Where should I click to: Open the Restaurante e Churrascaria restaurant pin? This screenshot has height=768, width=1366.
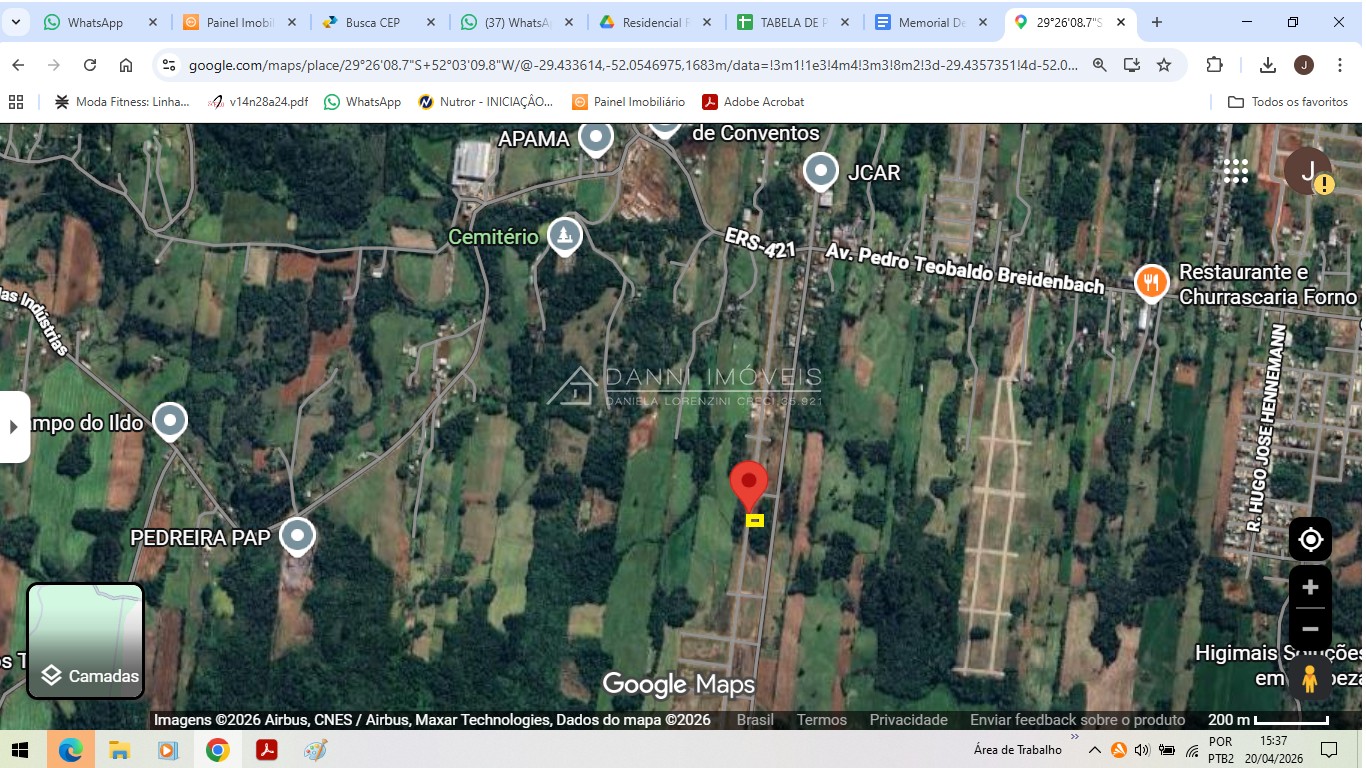1152,282
